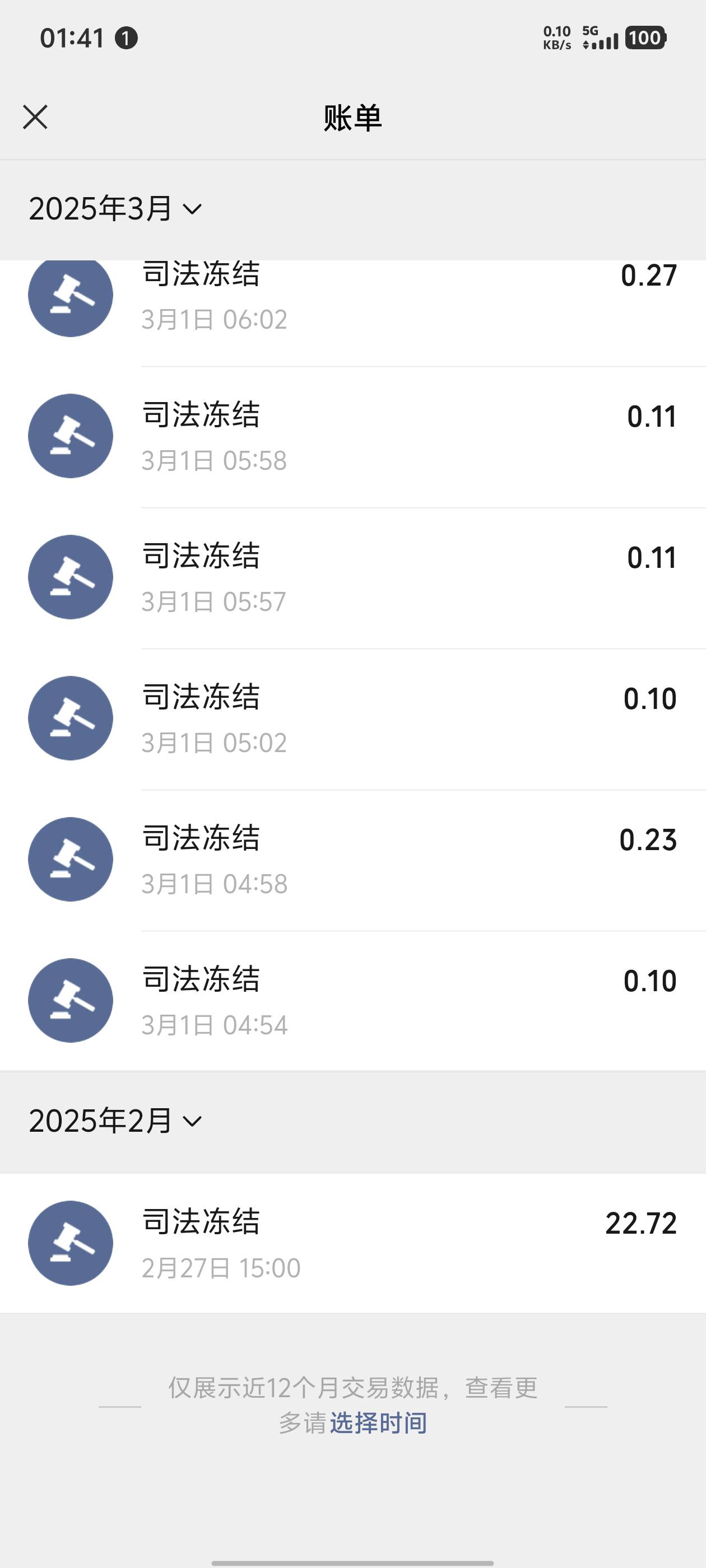
Task: View the 司法冻结 record from 3月1日 05:57
Action: [352, 578]
